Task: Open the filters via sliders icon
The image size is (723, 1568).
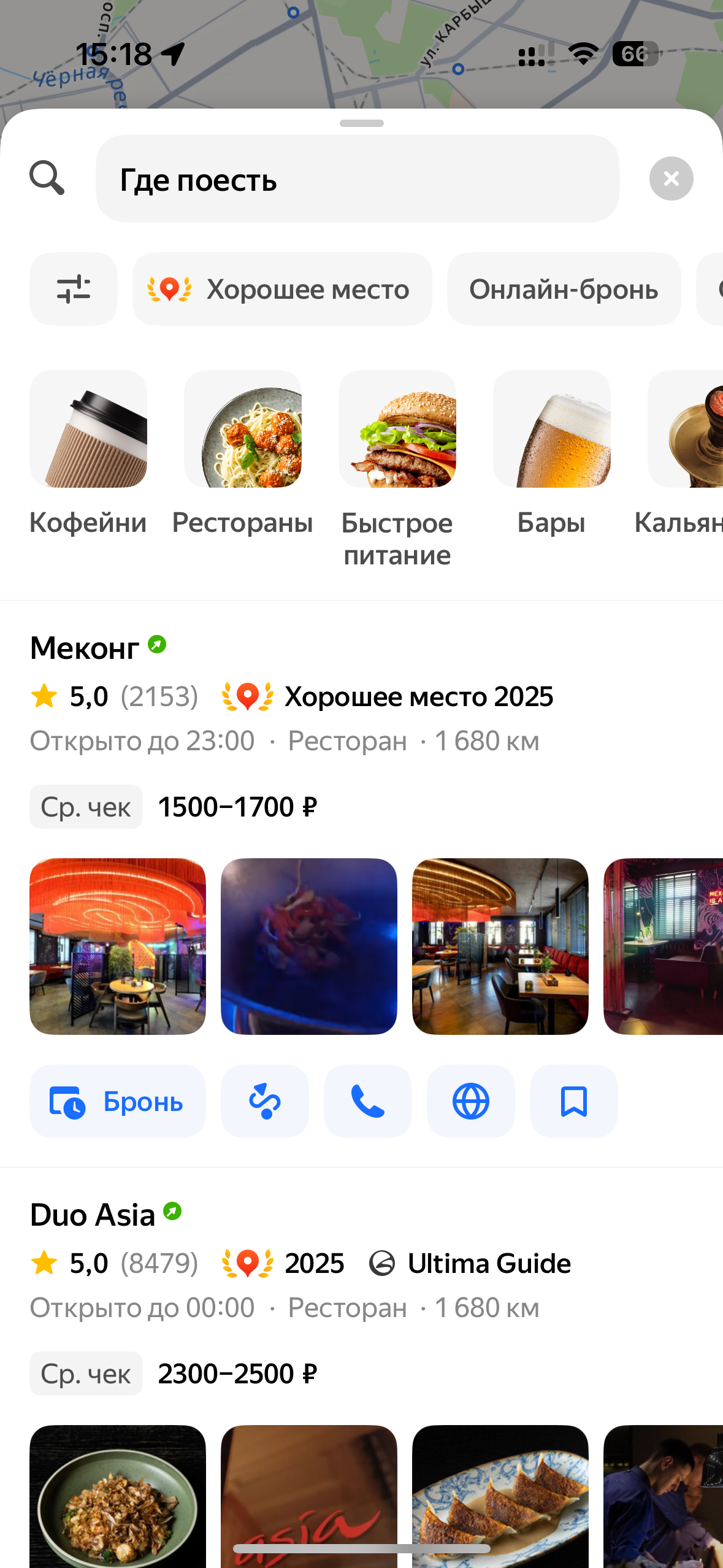Action: [73, 288]
